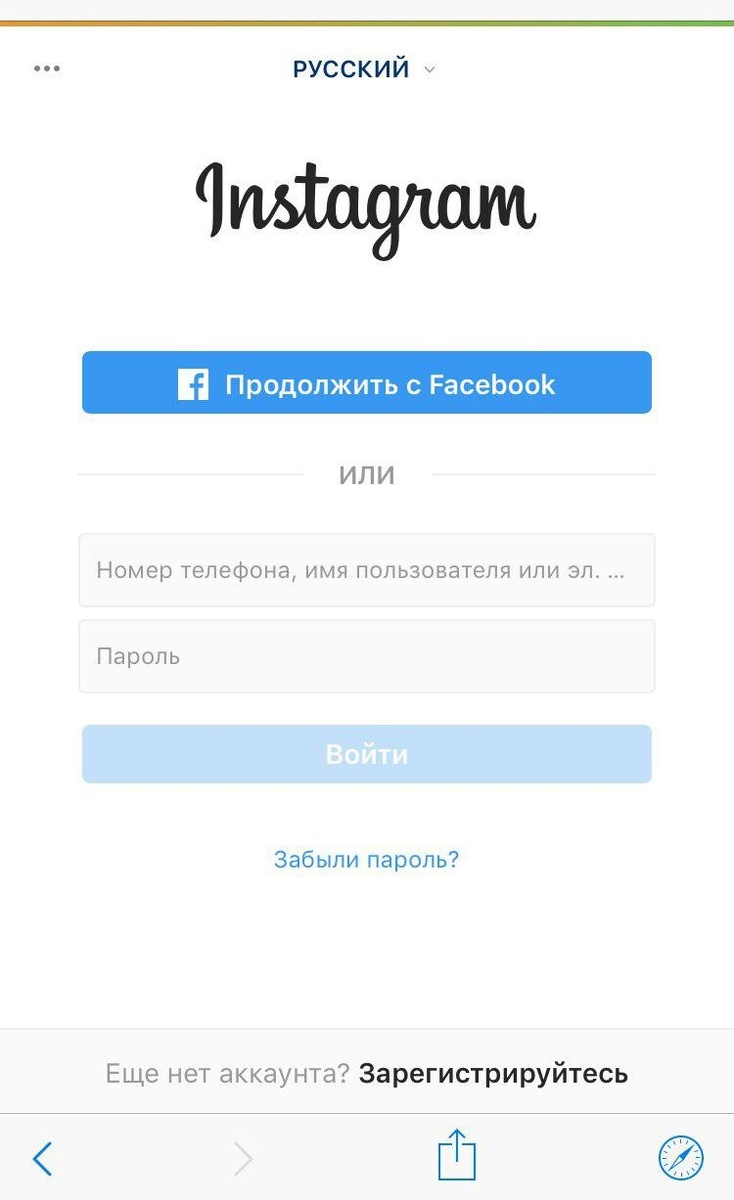Select Продолжить с Facebook
The image size is (734, 1200).
(367, 382)
